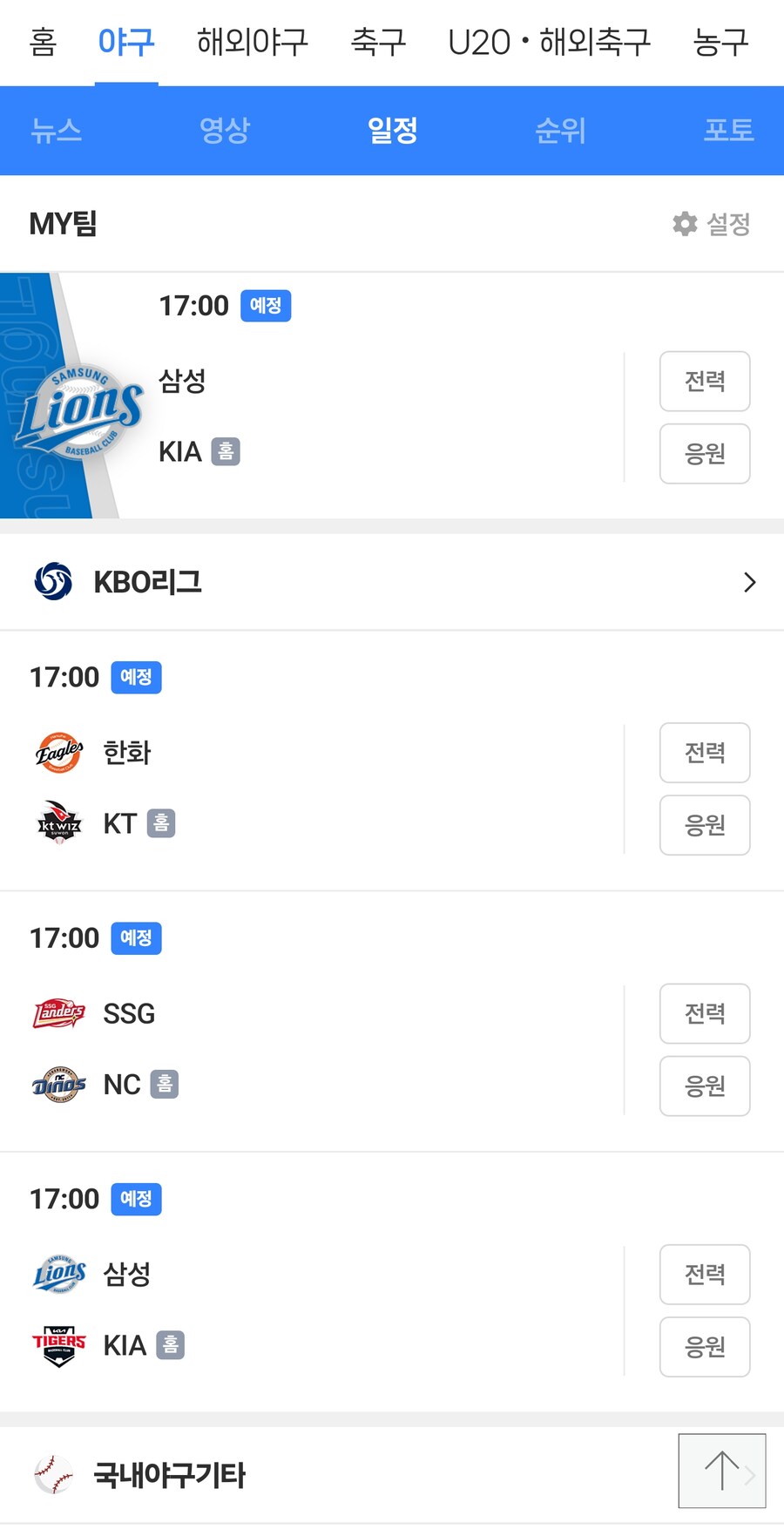
Task: Click the NC Dinos team logo
Action: pos(58,1085)
